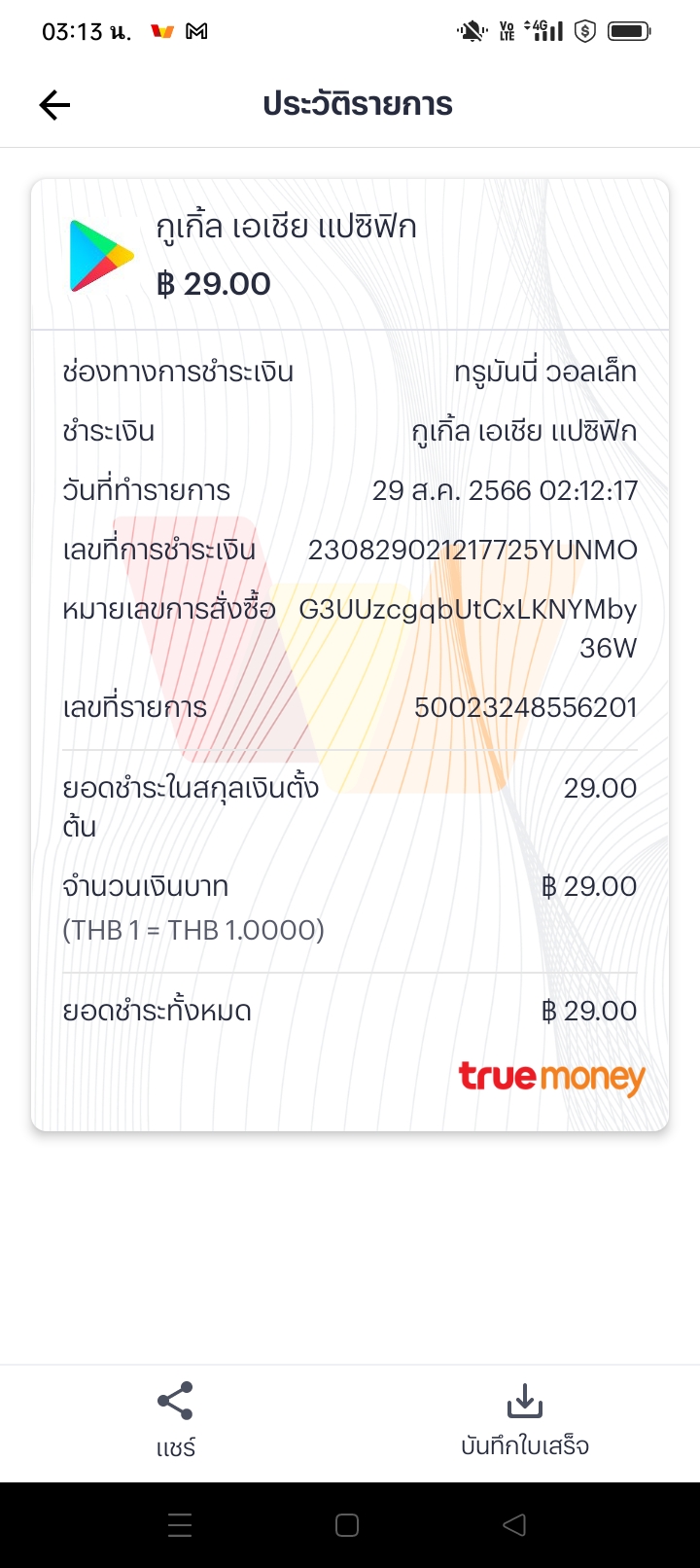Open the system recent apps menu
Viewport: 700px width, 1568px height.
tap(180, 1525)
